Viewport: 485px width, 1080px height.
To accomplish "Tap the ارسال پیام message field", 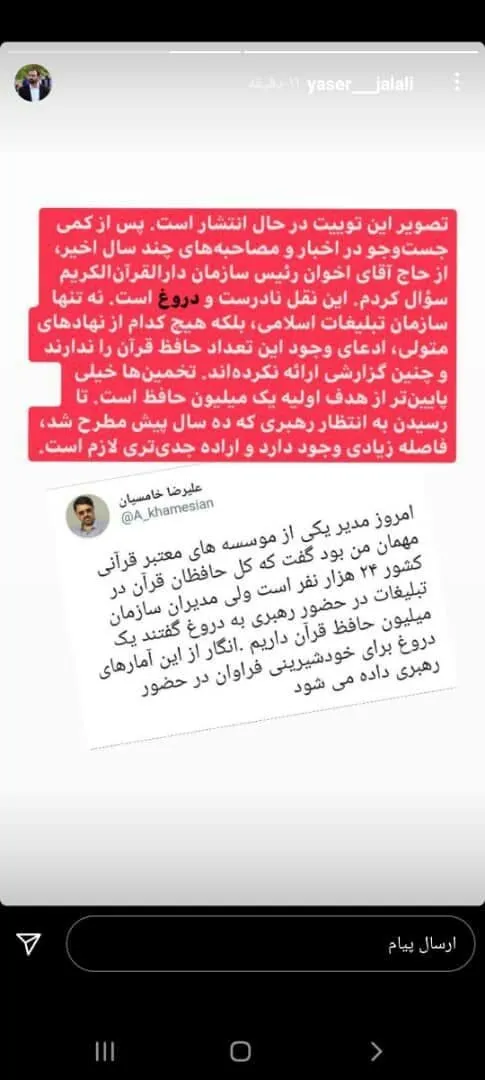I will tap(271, 943).
